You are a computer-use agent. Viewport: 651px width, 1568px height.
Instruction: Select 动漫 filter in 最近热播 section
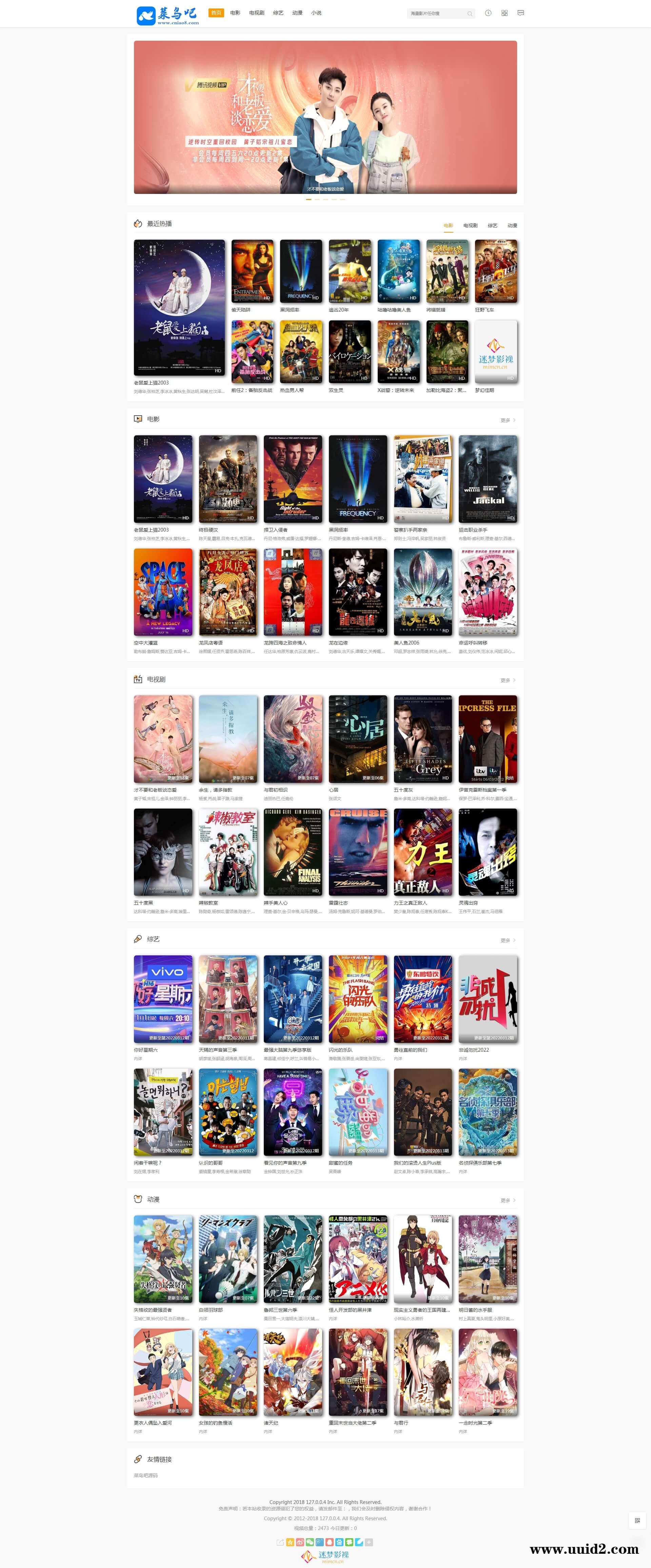pos(512,226)
